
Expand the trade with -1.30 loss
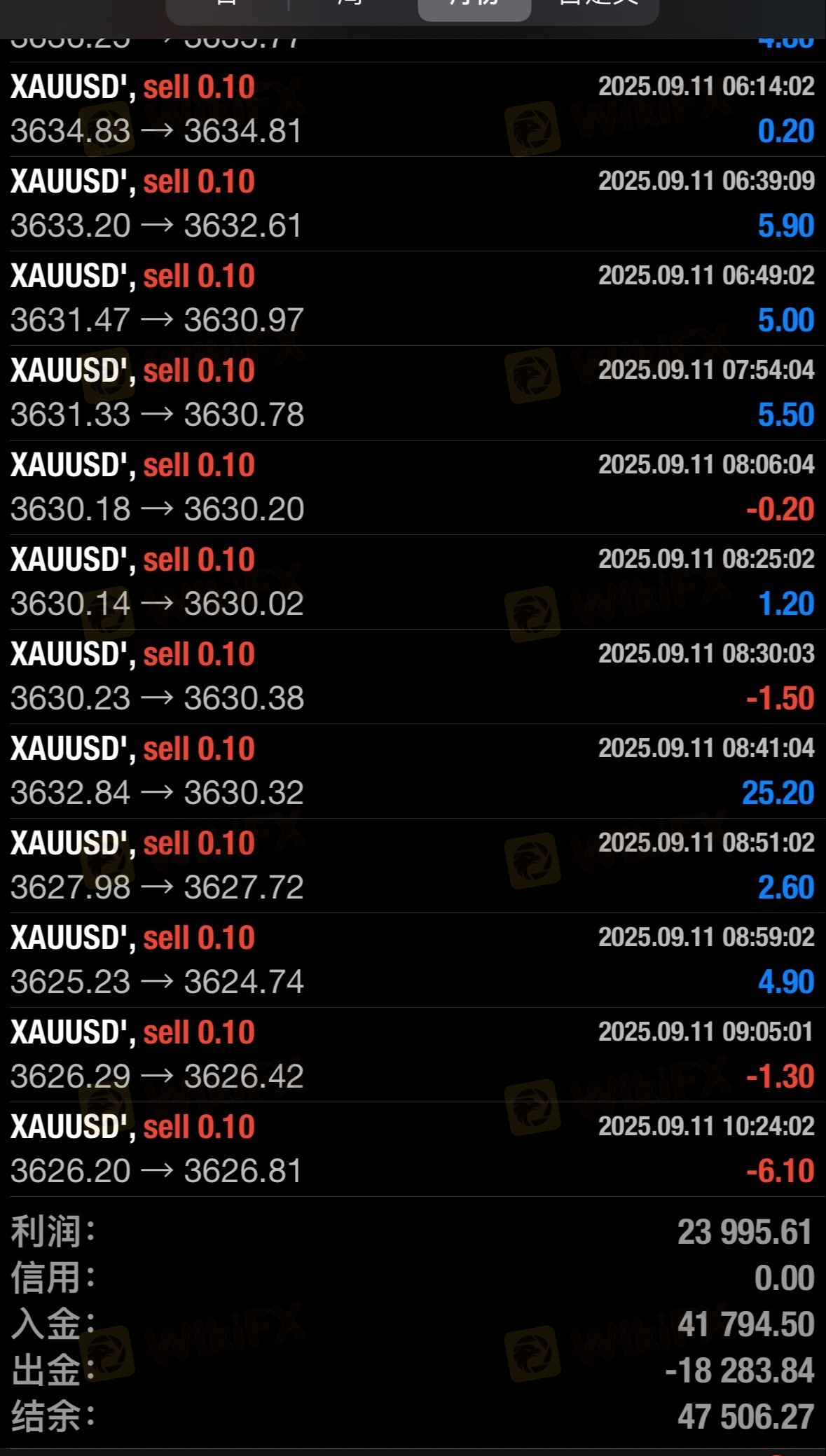pyautogui.click(x=413, y=1055)
